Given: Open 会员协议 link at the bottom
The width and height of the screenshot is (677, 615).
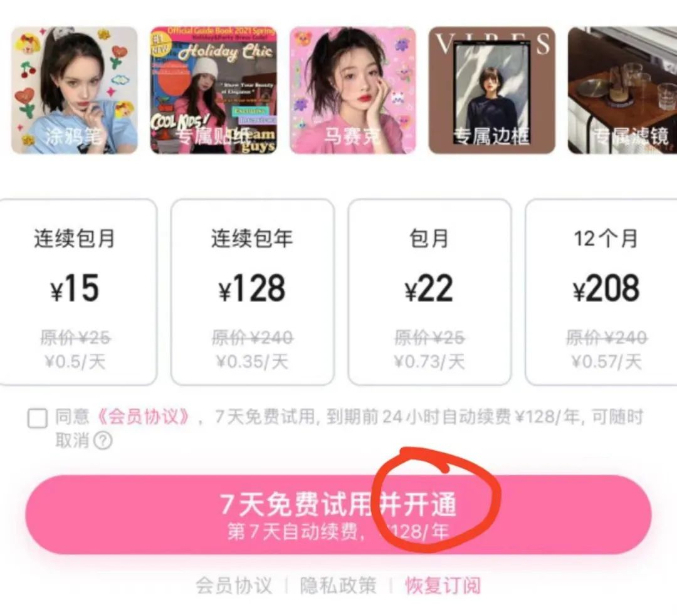Looking at the screenshot, I should 233,586.
